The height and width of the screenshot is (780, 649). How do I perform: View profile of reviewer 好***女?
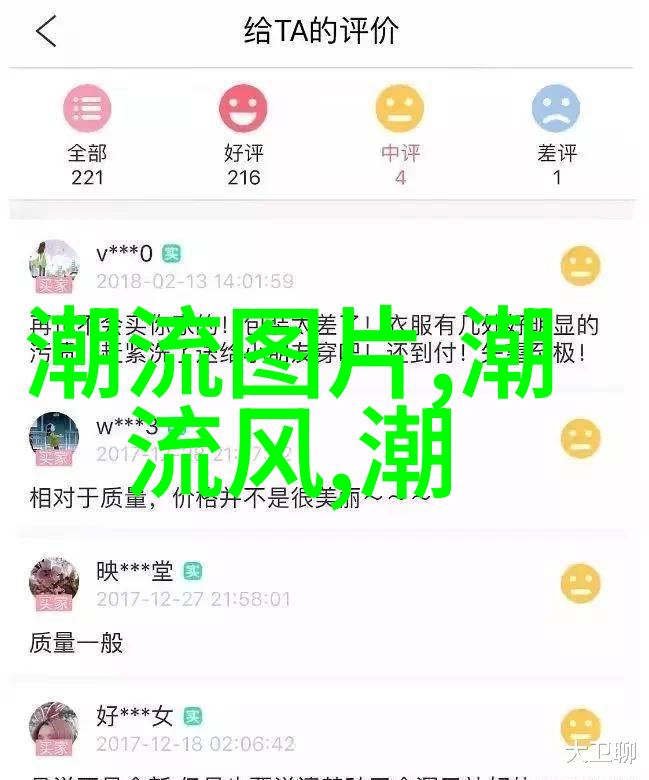(54, 728)
